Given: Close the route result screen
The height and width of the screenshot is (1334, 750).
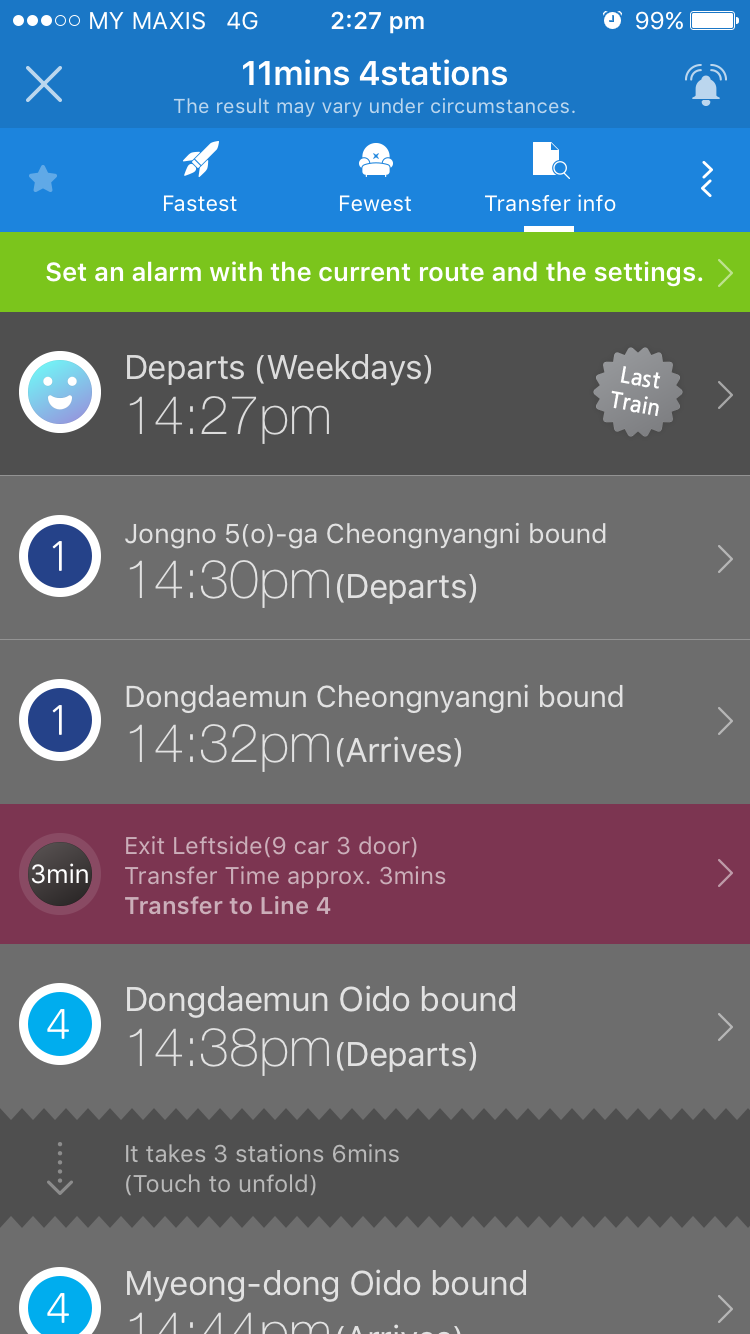Looking at the screenshot, I should (x=44, y=84).
